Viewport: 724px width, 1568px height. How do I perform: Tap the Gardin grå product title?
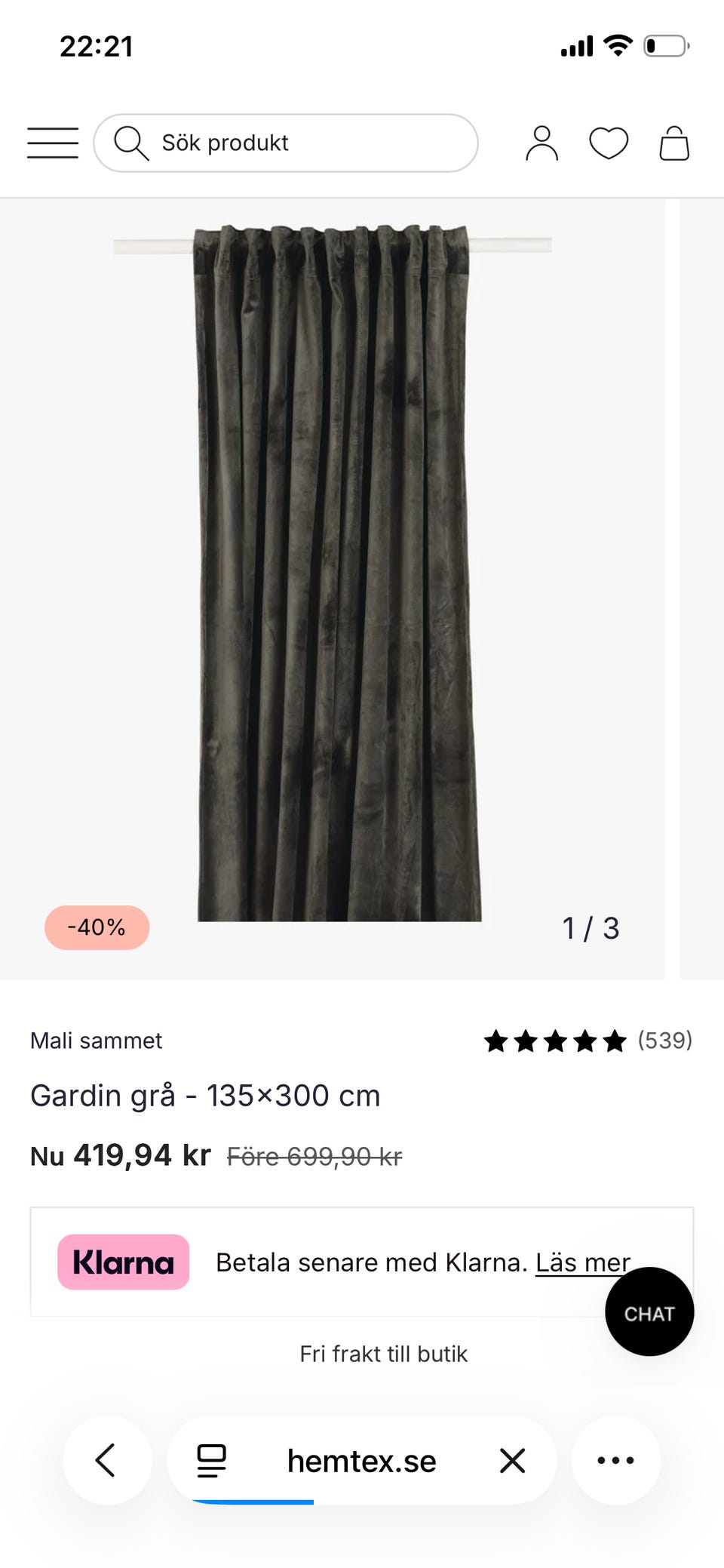click(204, 1095)
